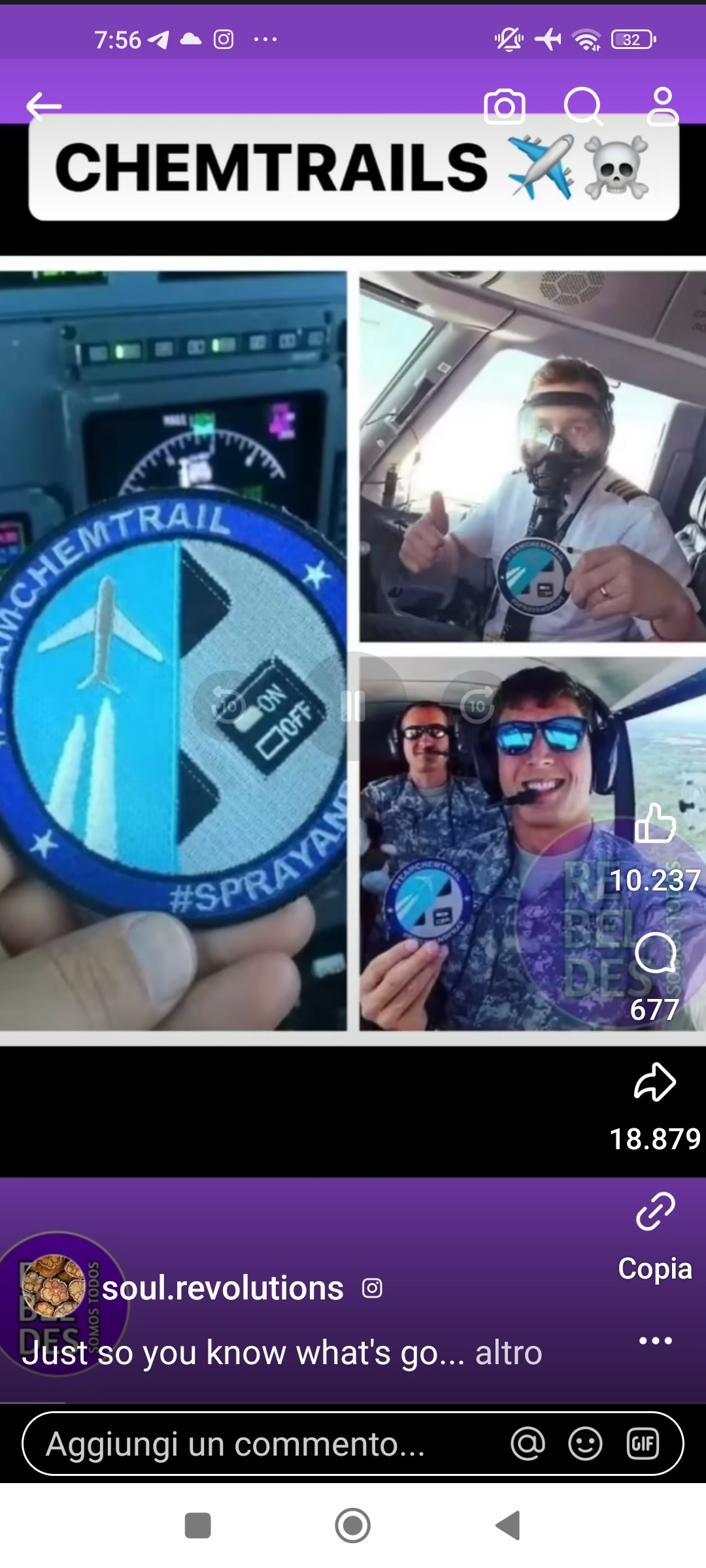Open the comments on this video
Screen dimensions: 706x1568
[655, 953]
